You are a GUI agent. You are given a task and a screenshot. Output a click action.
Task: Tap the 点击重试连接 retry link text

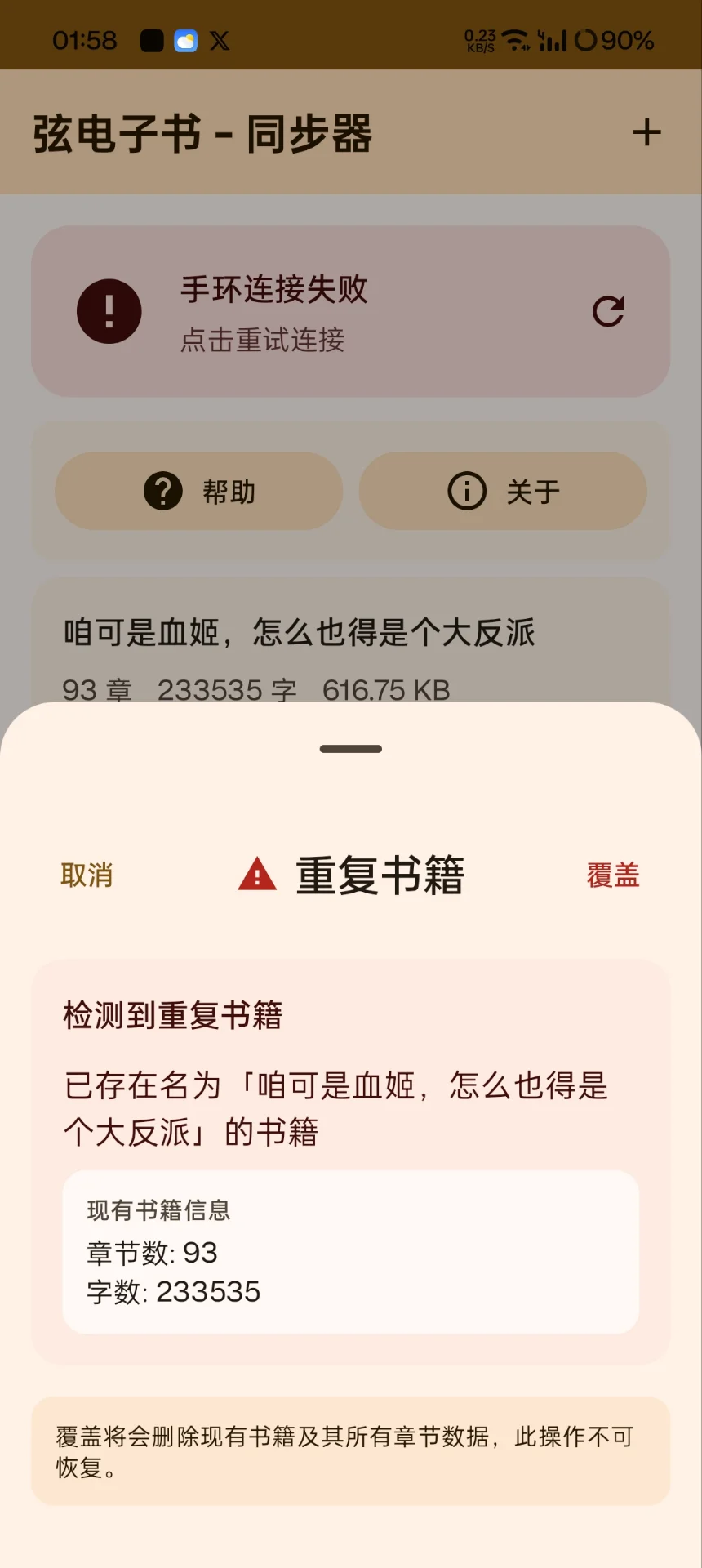click(x=263, y=341)
